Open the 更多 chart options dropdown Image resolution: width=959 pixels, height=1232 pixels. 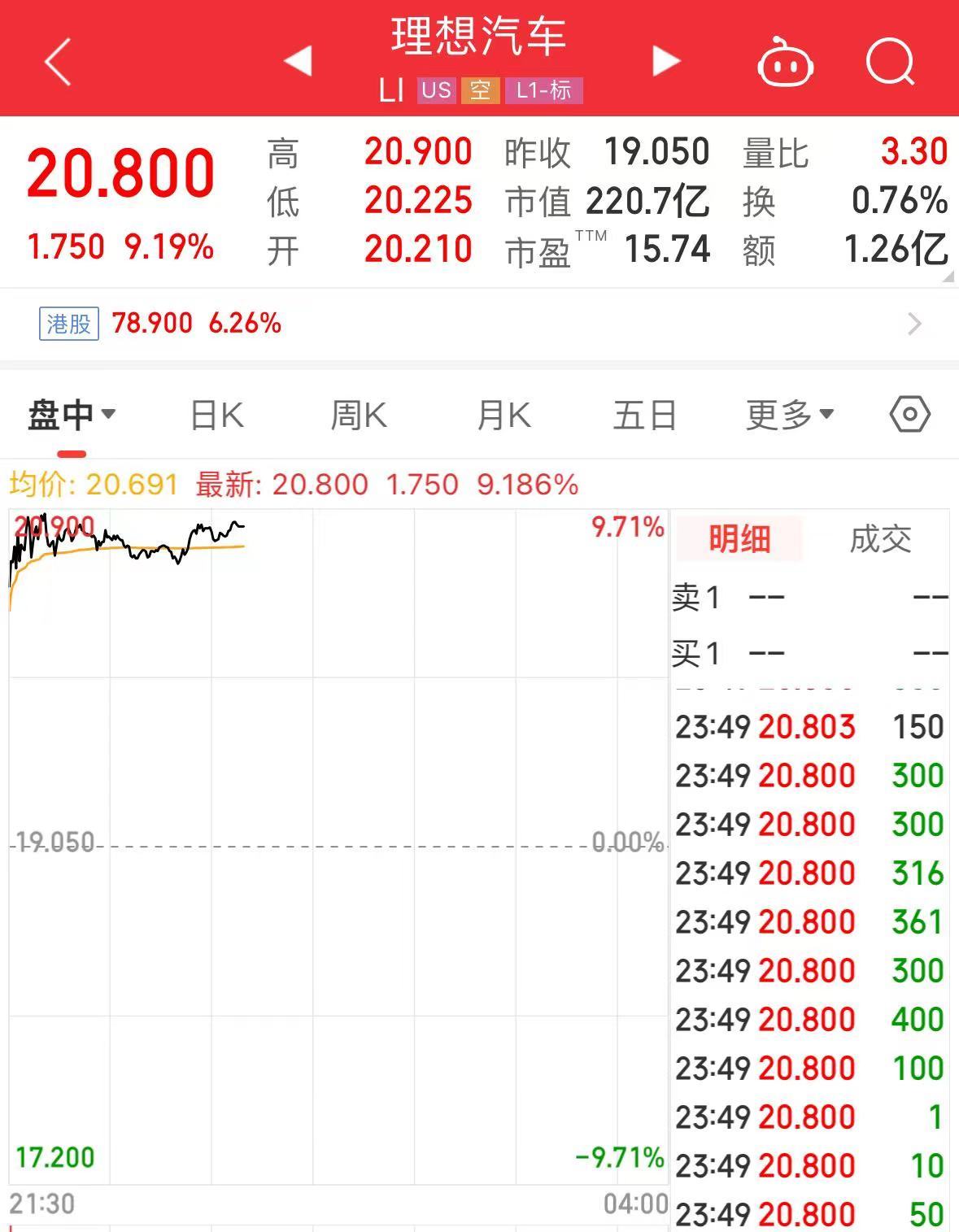click(x=787, y=414)
